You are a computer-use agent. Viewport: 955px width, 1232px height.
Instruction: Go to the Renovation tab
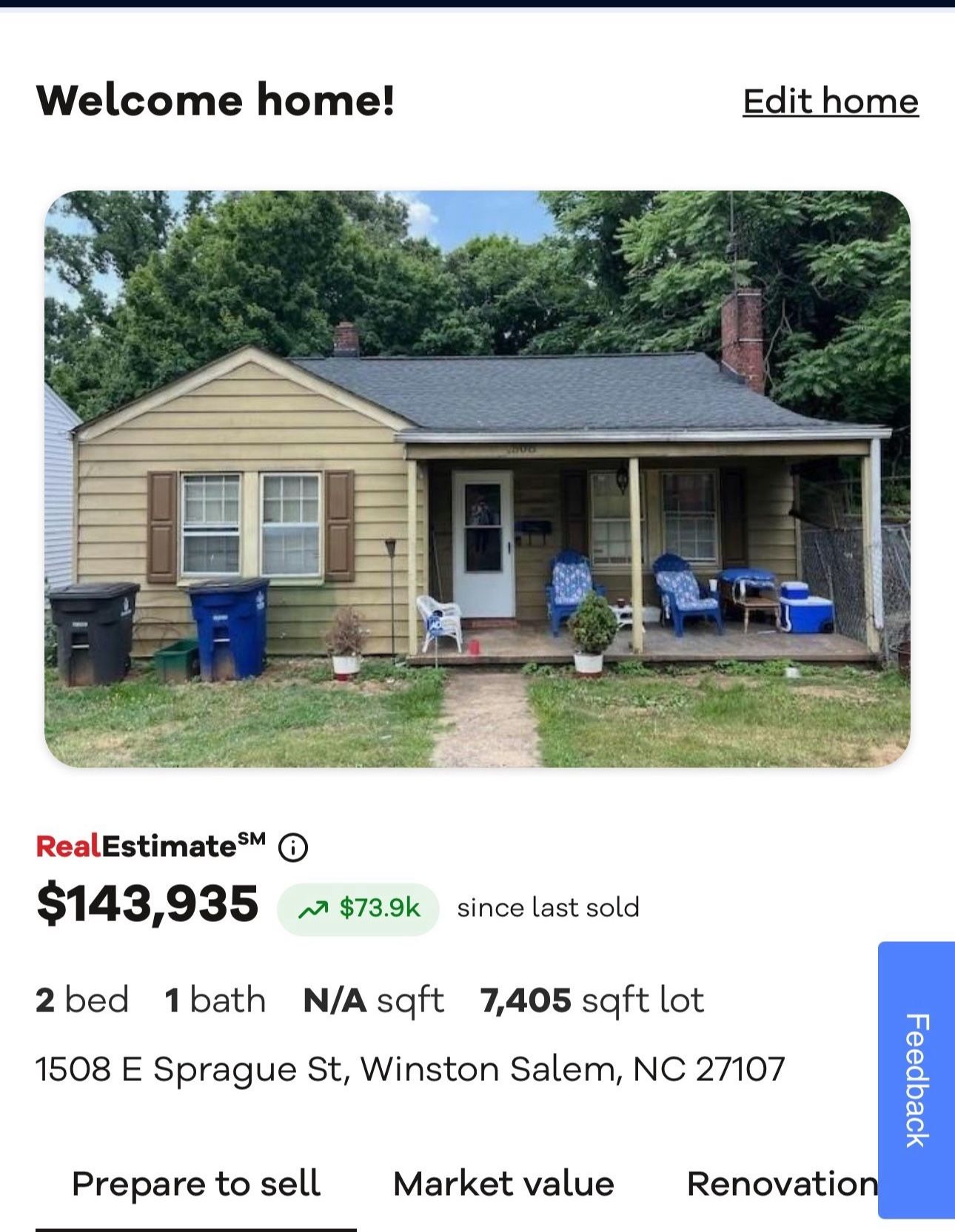[x=781, y=1183]
